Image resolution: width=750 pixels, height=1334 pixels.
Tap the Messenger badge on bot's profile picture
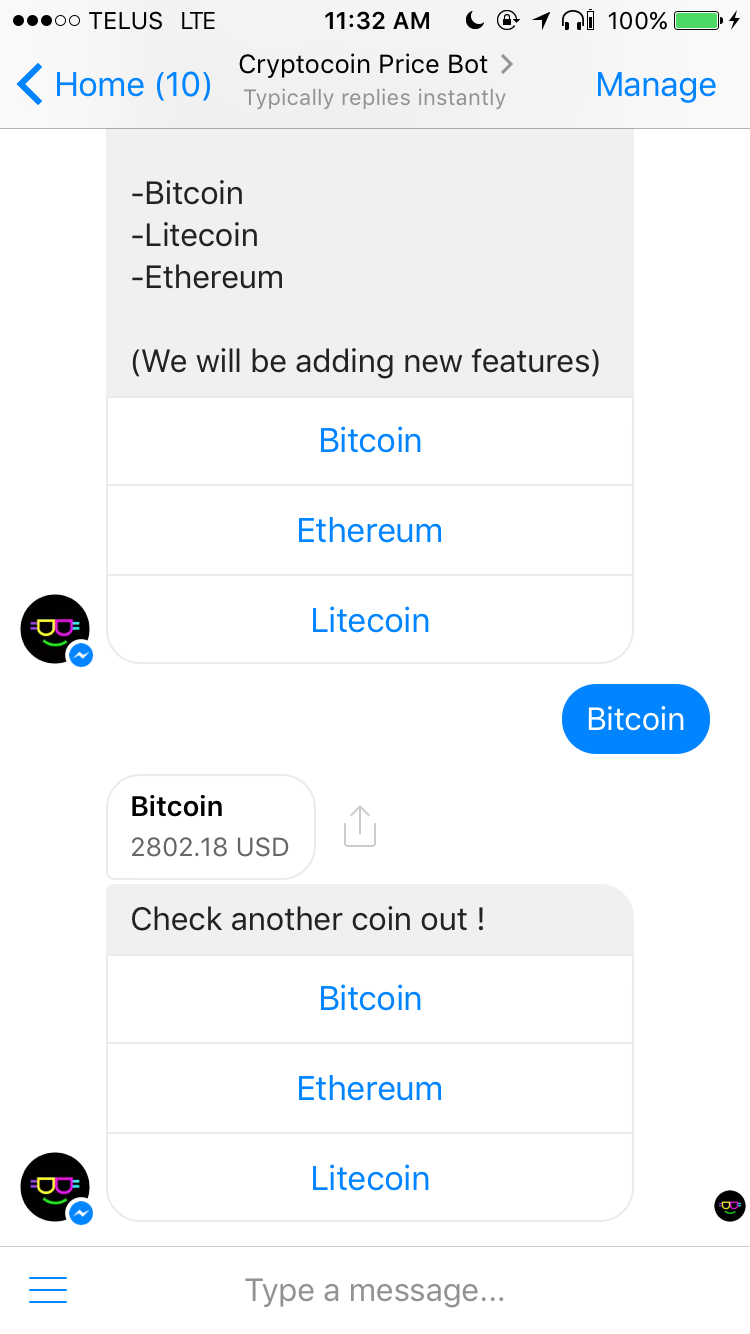point(80,656)
